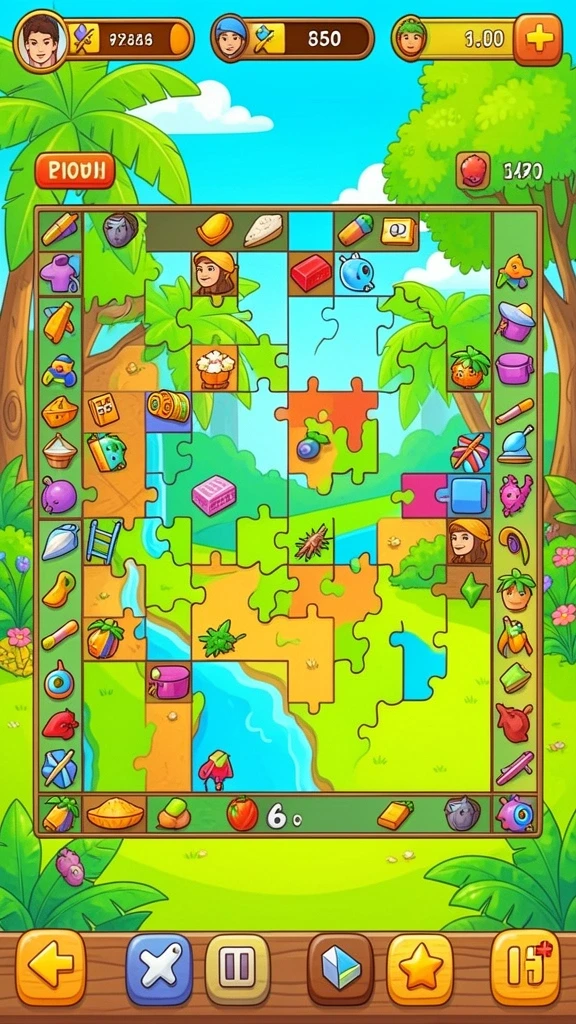Tap the rightmost button in the bottom bar
This screenshot has width=576, height=1024.
pyautogui.click(x=525, y=967)
